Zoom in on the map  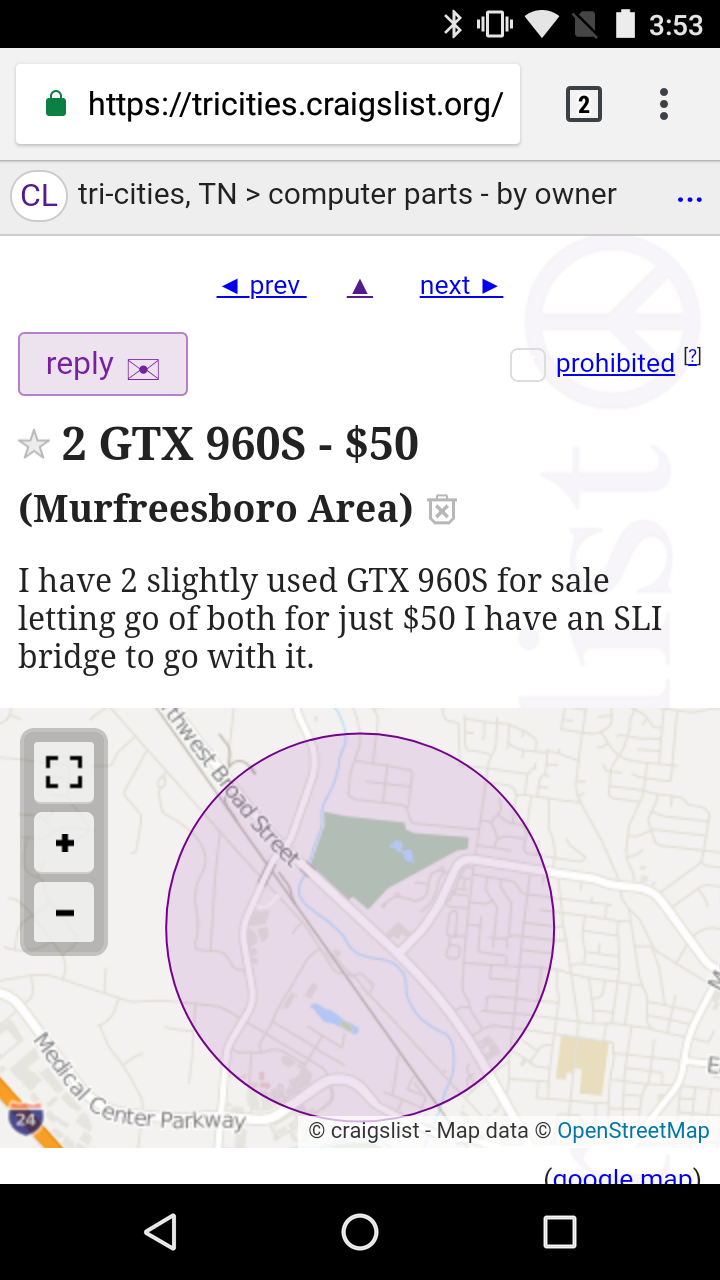(64, 842)
